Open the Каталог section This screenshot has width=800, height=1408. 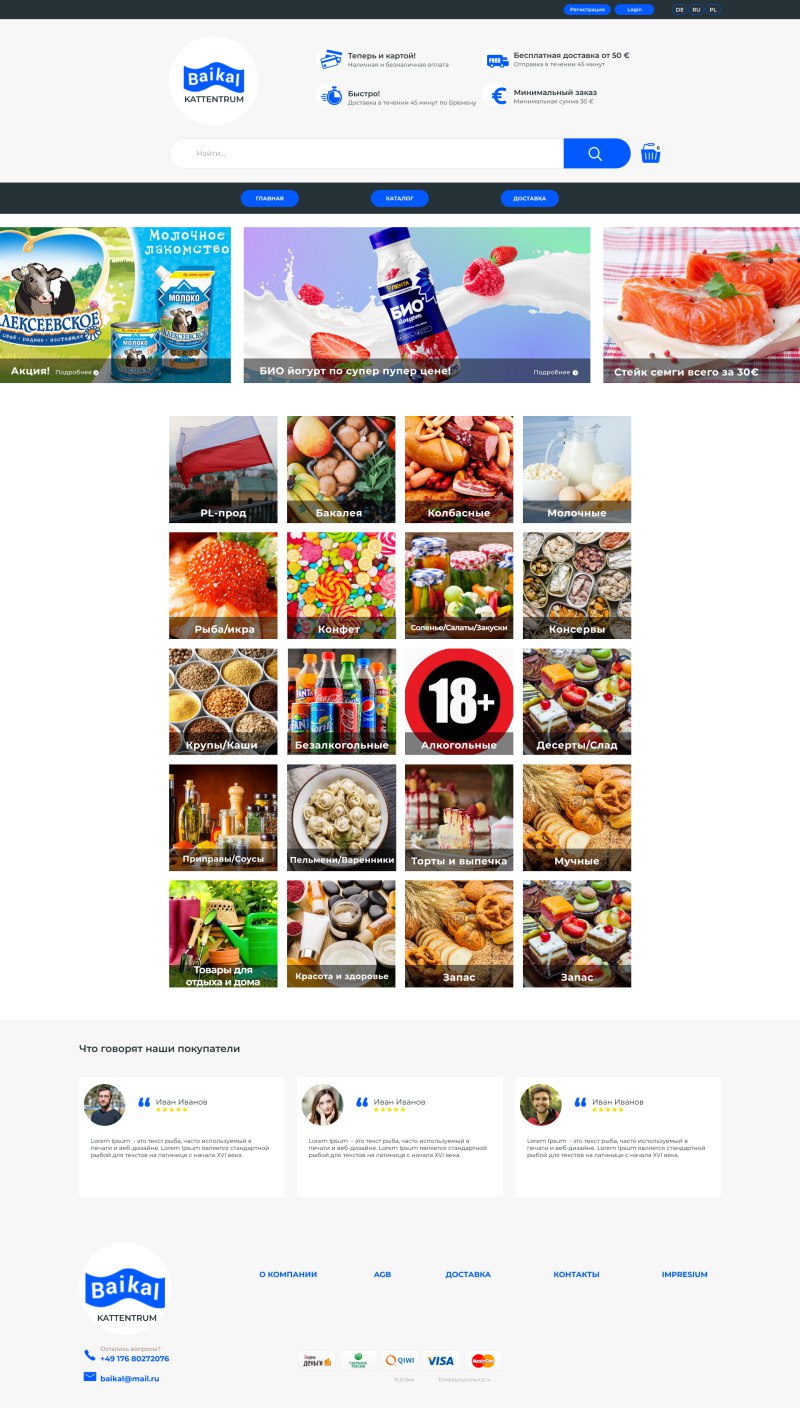[x=399, y=198]
